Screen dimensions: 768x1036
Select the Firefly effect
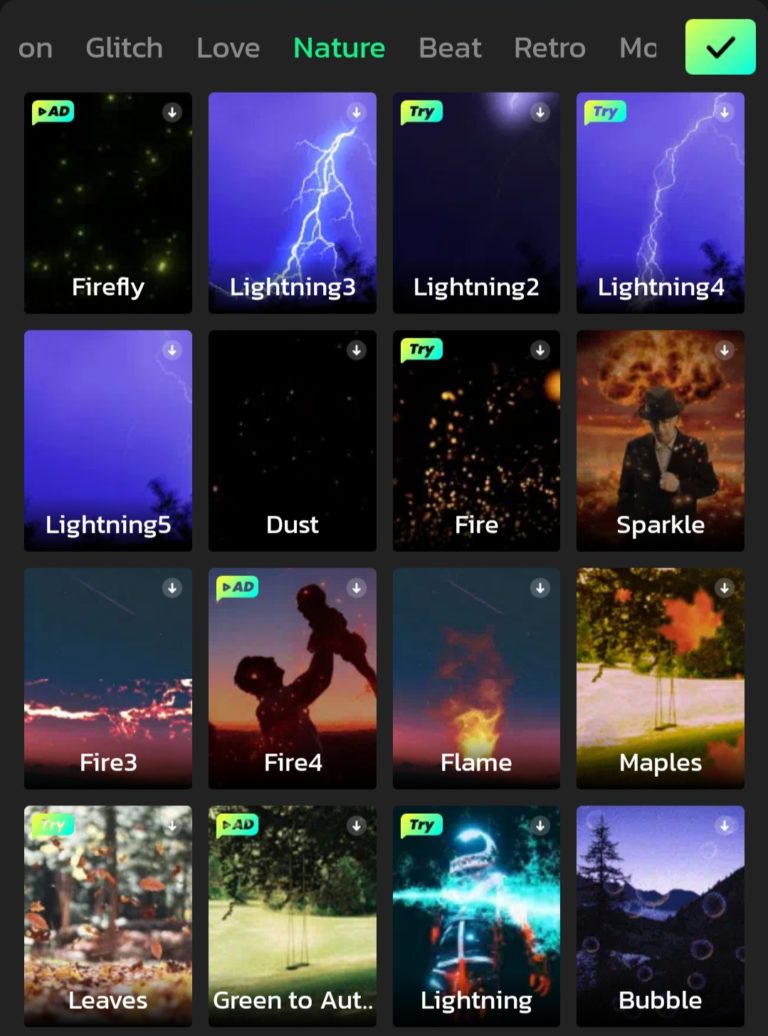click(108, 203)
